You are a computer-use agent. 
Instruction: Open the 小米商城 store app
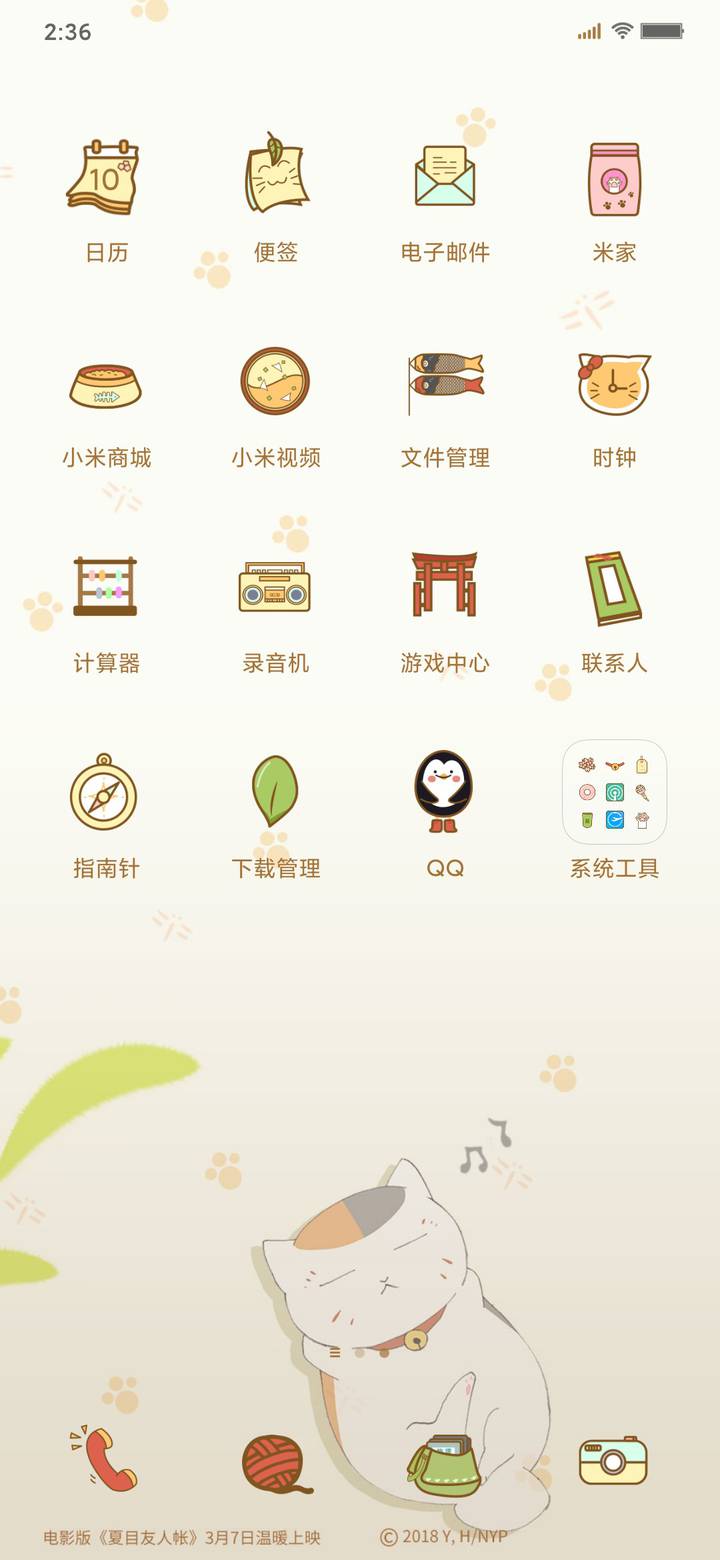pyautogui.click(x=106, y=385)
